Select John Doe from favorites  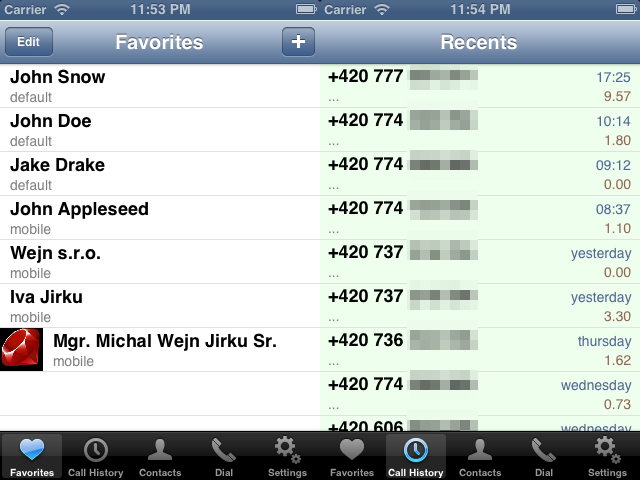[160, 130]
